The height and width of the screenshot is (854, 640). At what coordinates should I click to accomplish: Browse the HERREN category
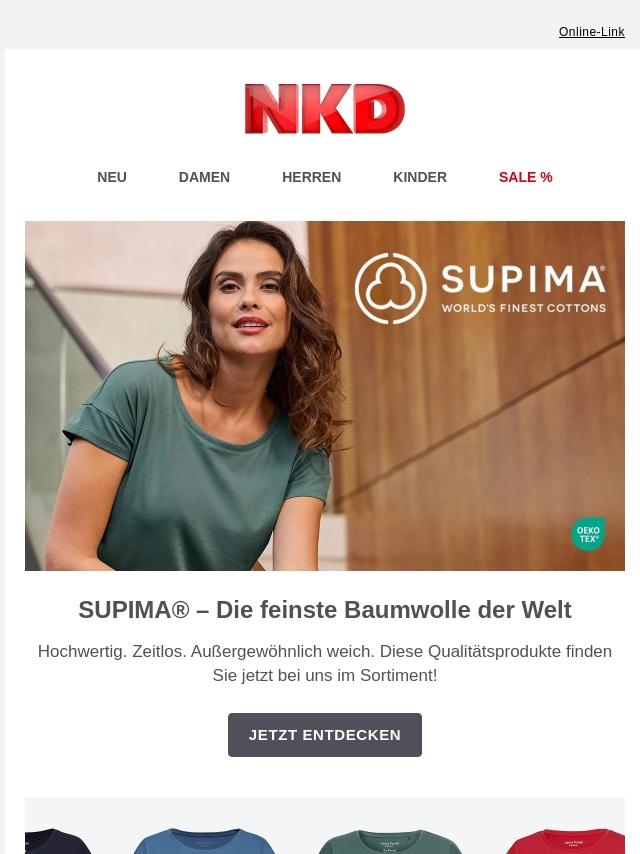tap(311, 177)
